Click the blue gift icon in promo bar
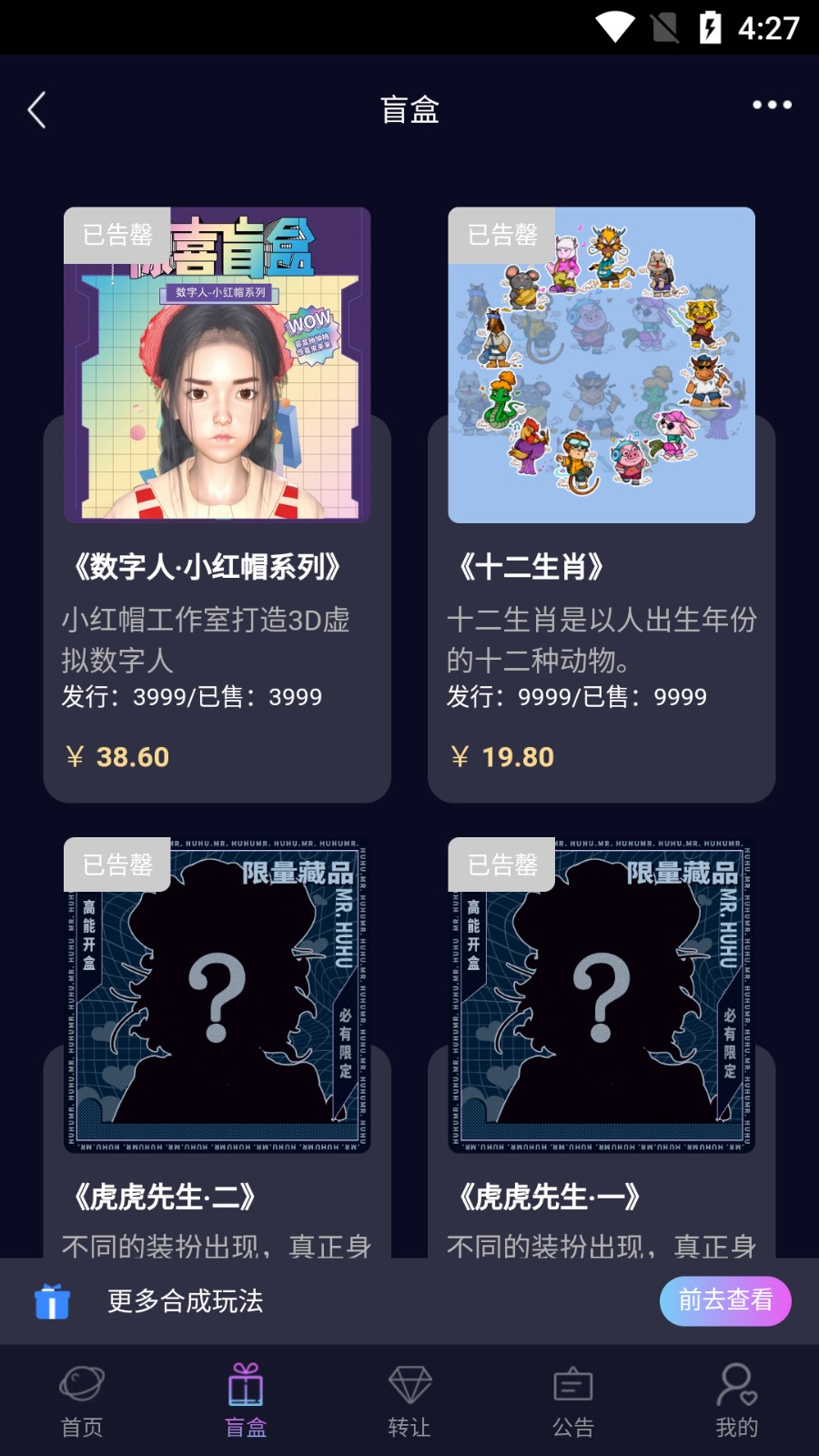Image resolution: width=819 pixels, height=1456 pixels. coord(53,1301)
